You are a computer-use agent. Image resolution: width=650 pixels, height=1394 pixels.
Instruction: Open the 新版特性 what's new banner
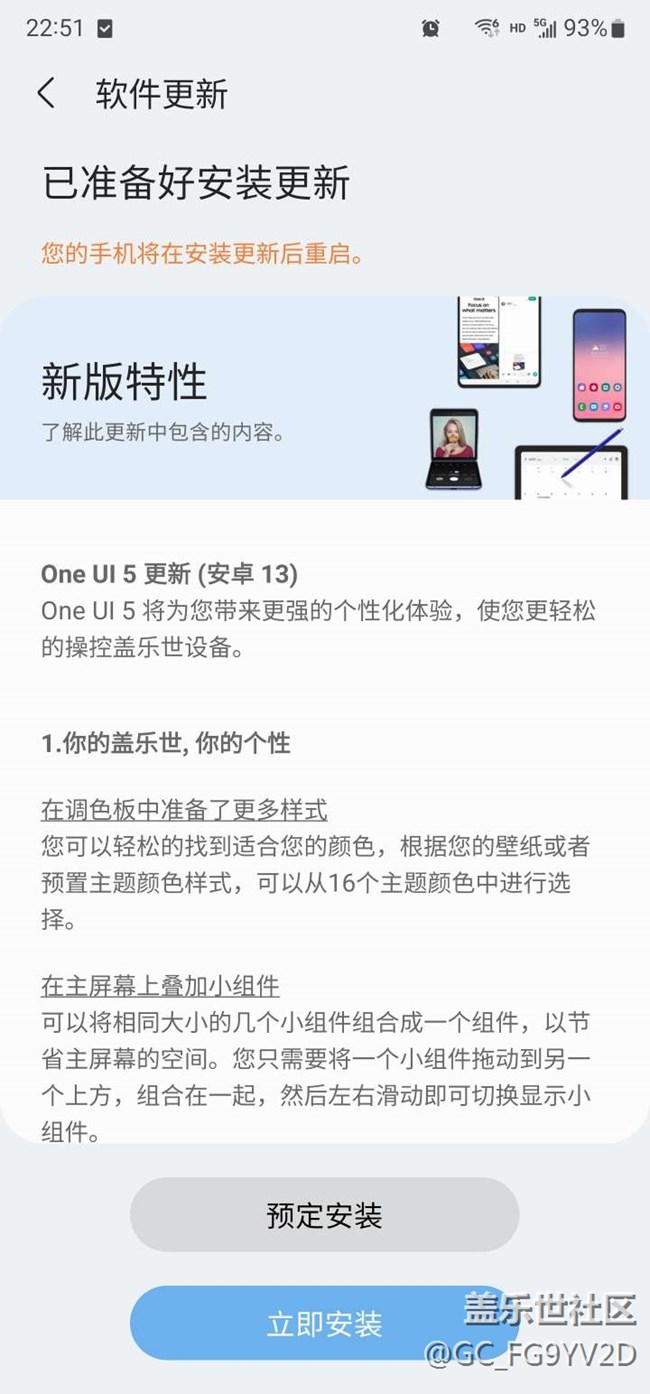[x=324, y=398]
